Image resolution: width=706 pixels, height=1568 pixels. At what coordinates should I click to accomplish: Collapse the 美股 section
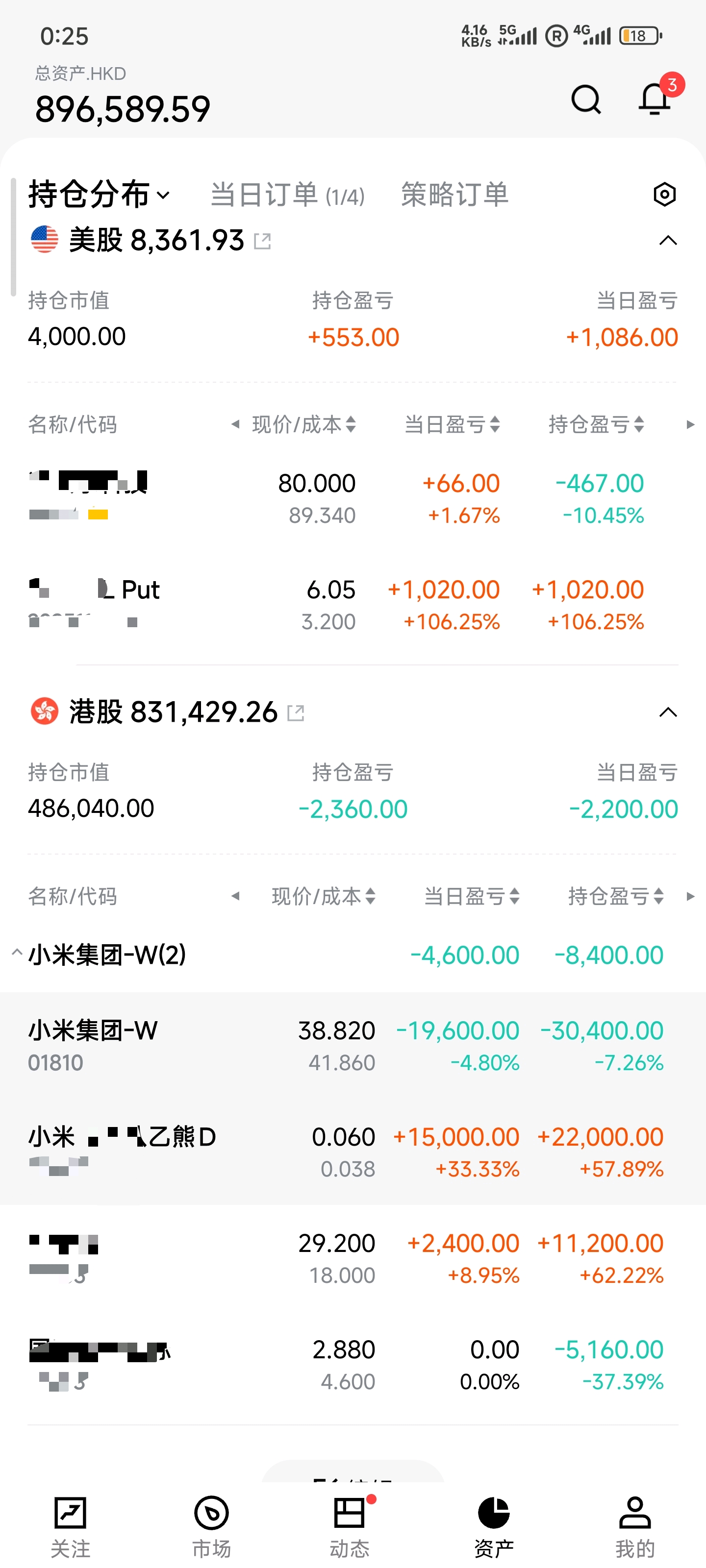[668, 241]
